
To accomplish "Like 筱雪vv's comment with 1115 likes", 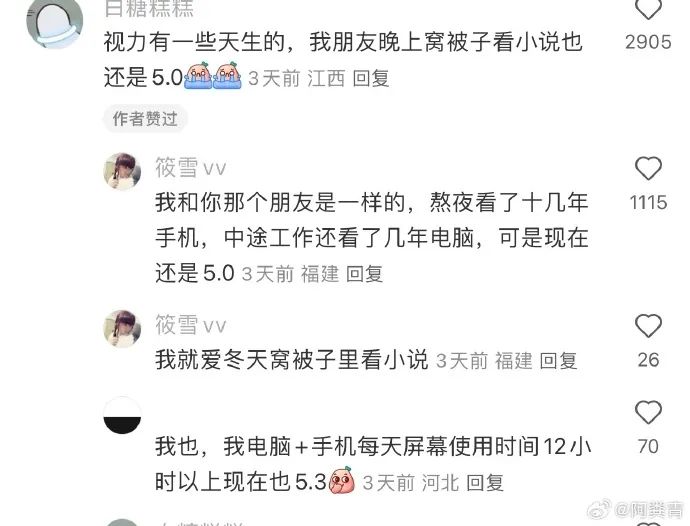I will [x=648, y=169].
